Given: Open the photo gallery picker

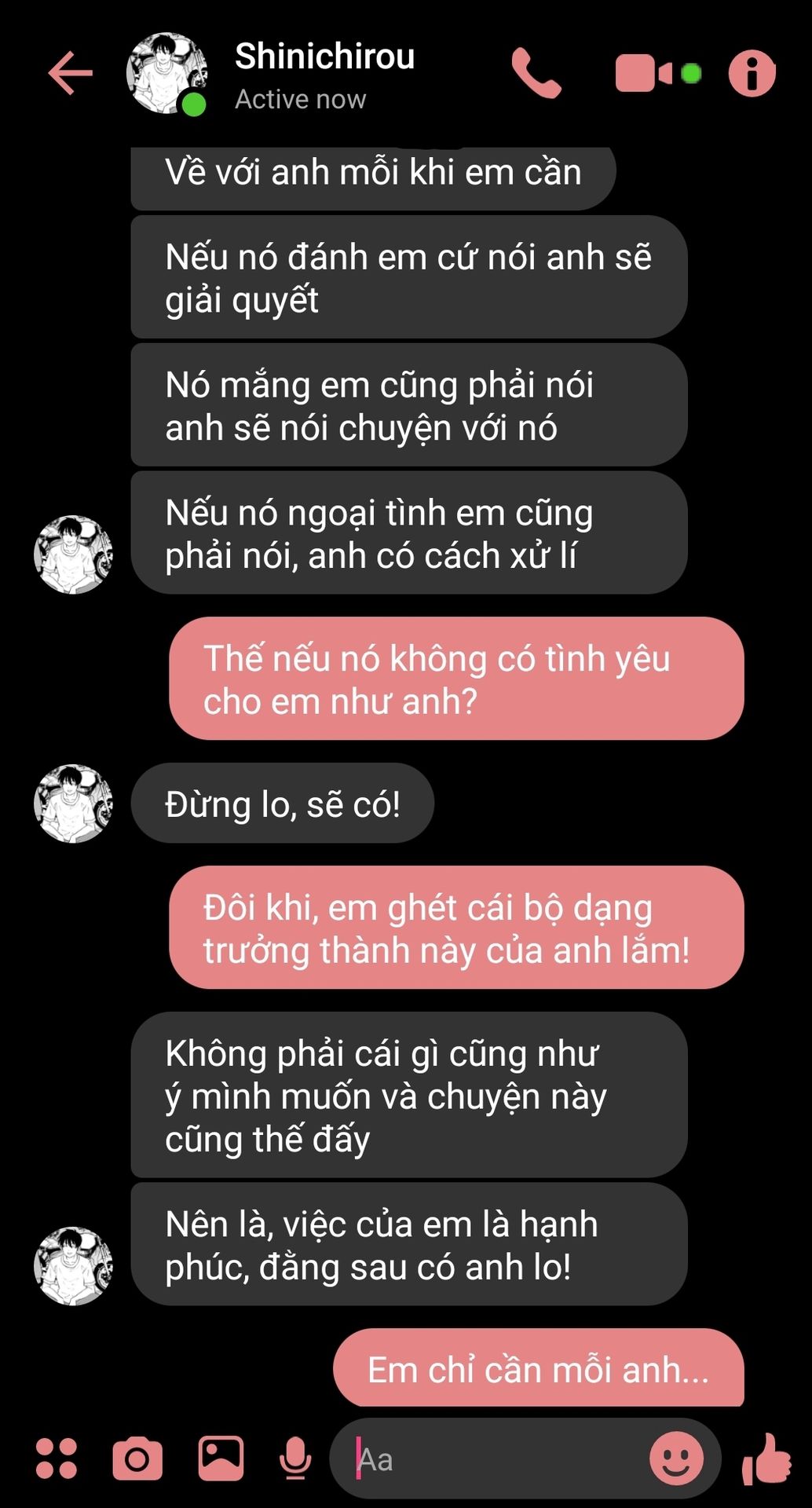Looking at the screenshot, I should (x=221, y=1459).
